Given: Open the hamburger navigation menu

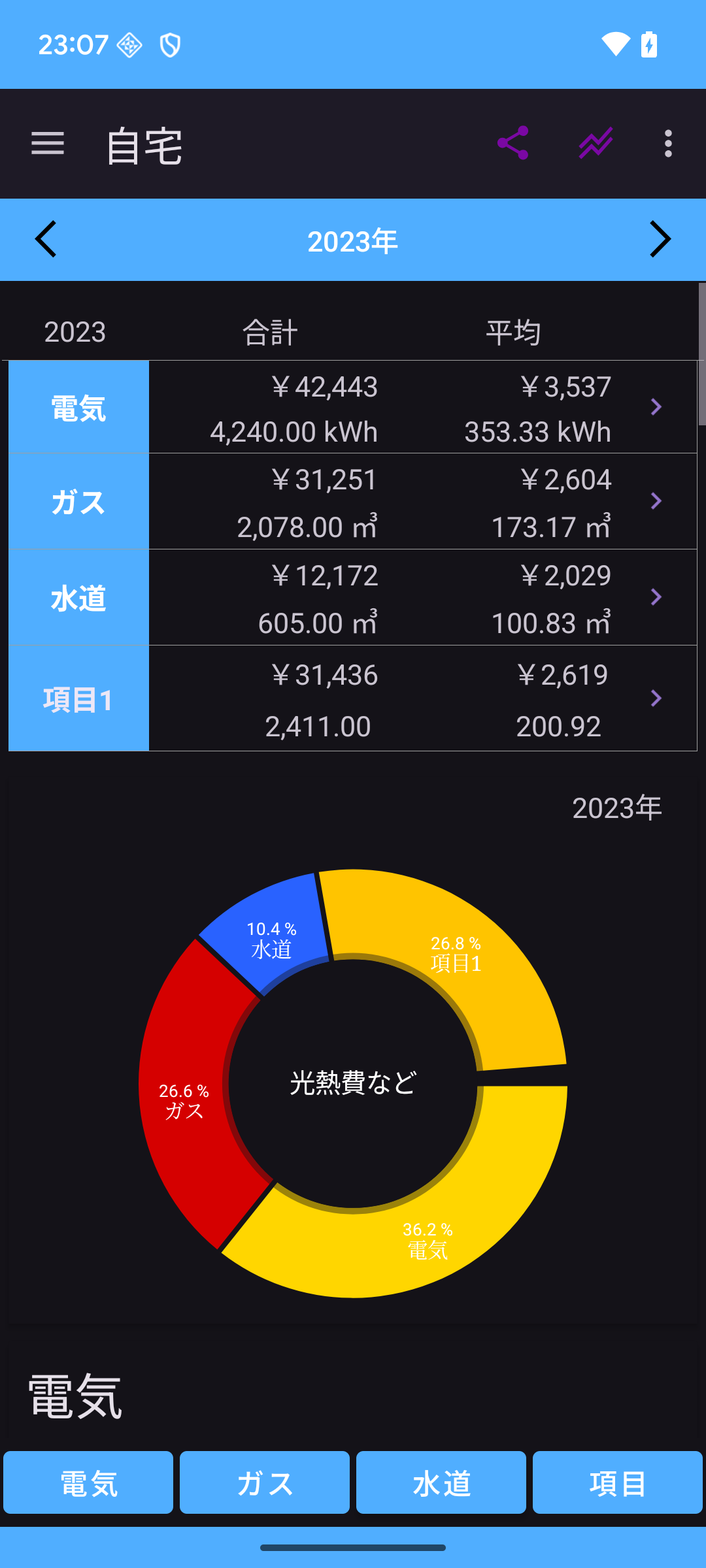Looking at the screenshot, I should point(48,144).
